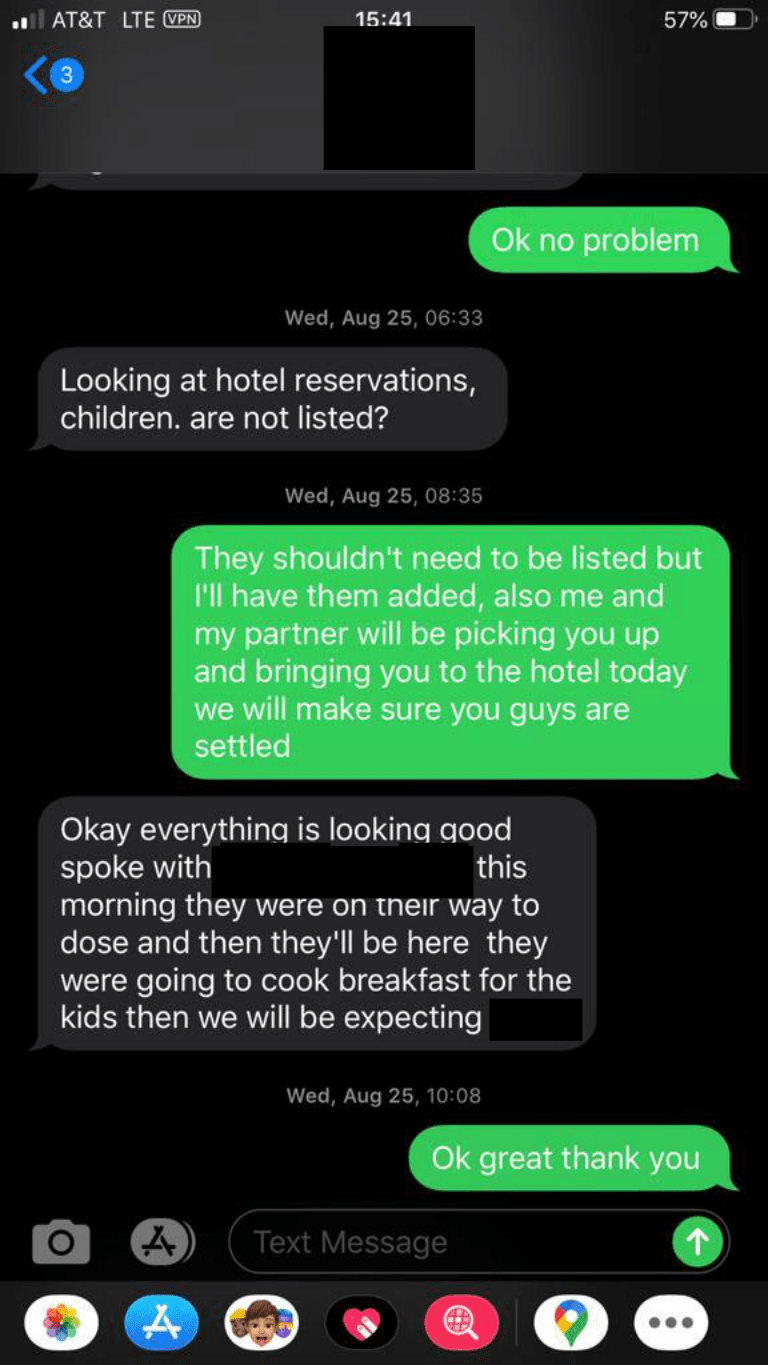Open App Store in the iMessage app strip
The image size is (768, 1365).
click(162, 1323)
